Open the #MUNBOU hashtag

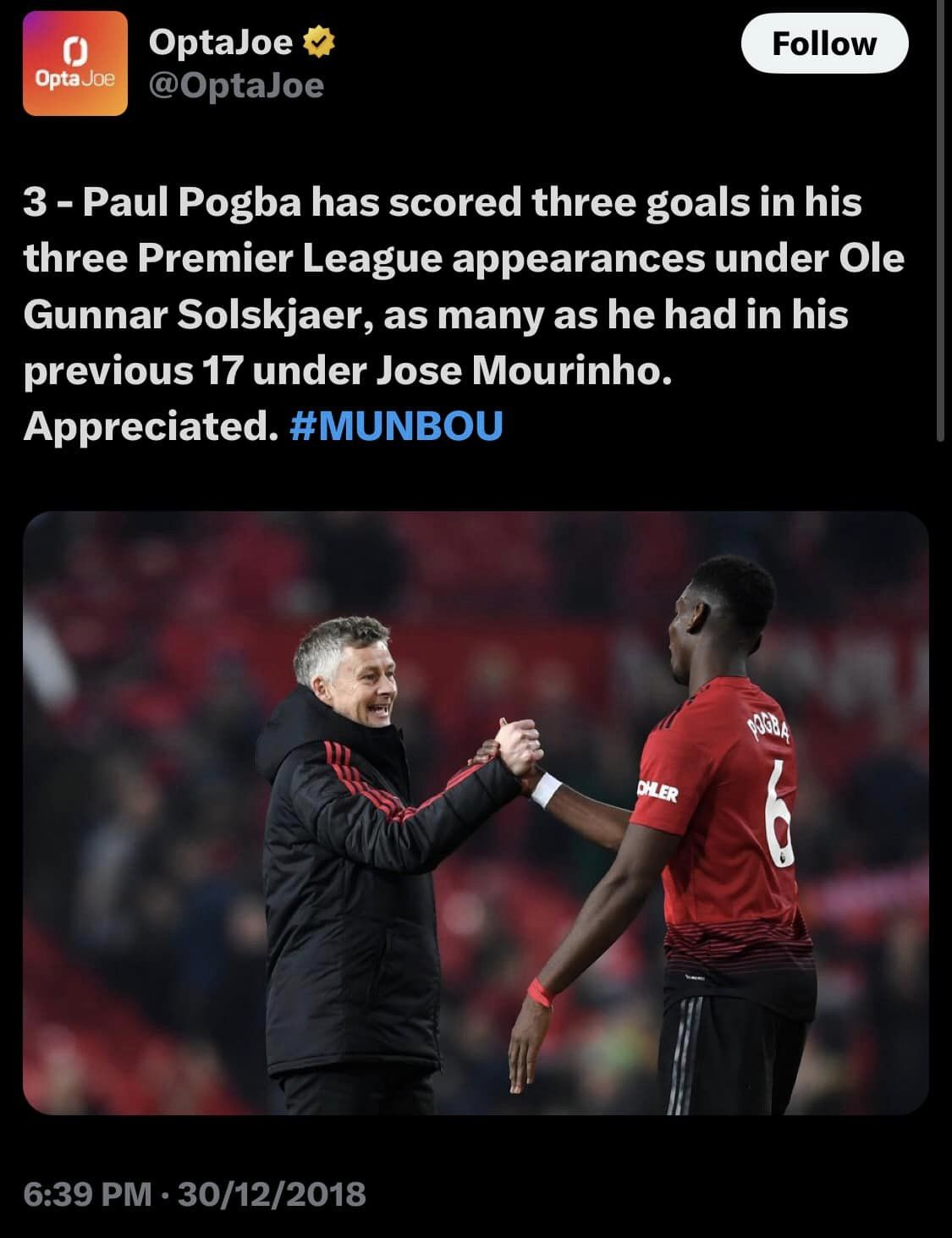tap(396, 426)
